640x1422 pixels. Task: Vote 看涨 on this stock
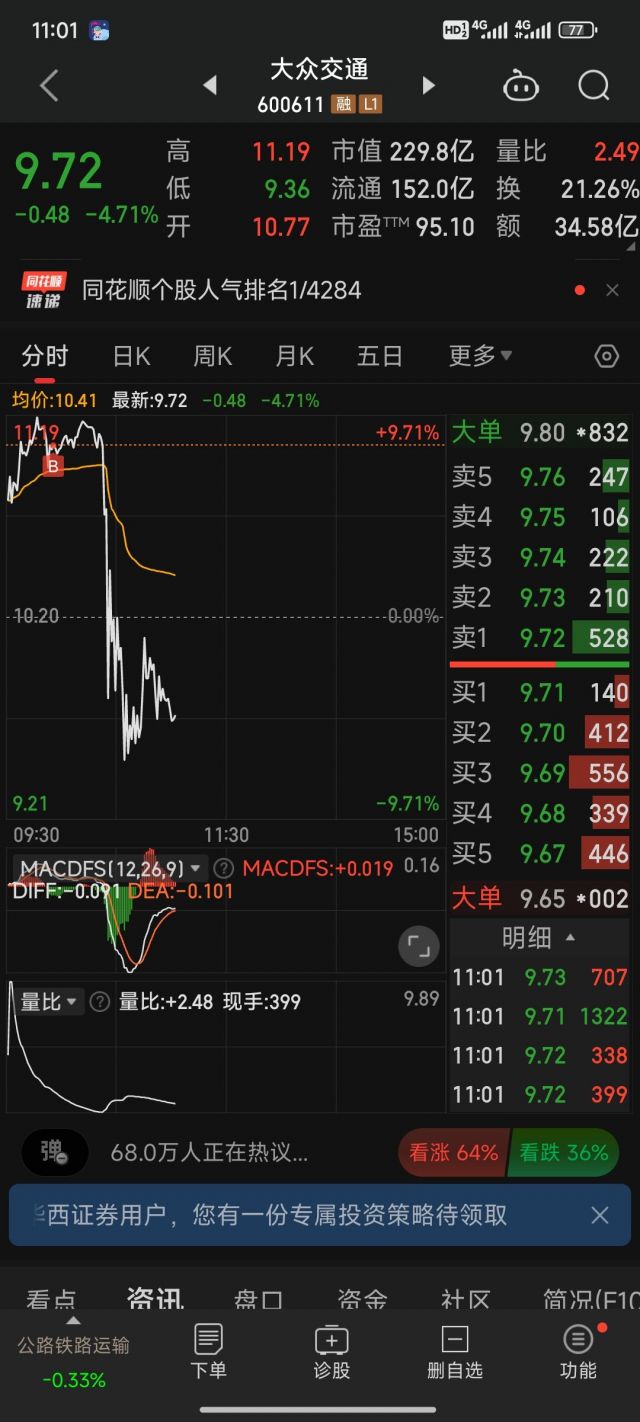452,1153
